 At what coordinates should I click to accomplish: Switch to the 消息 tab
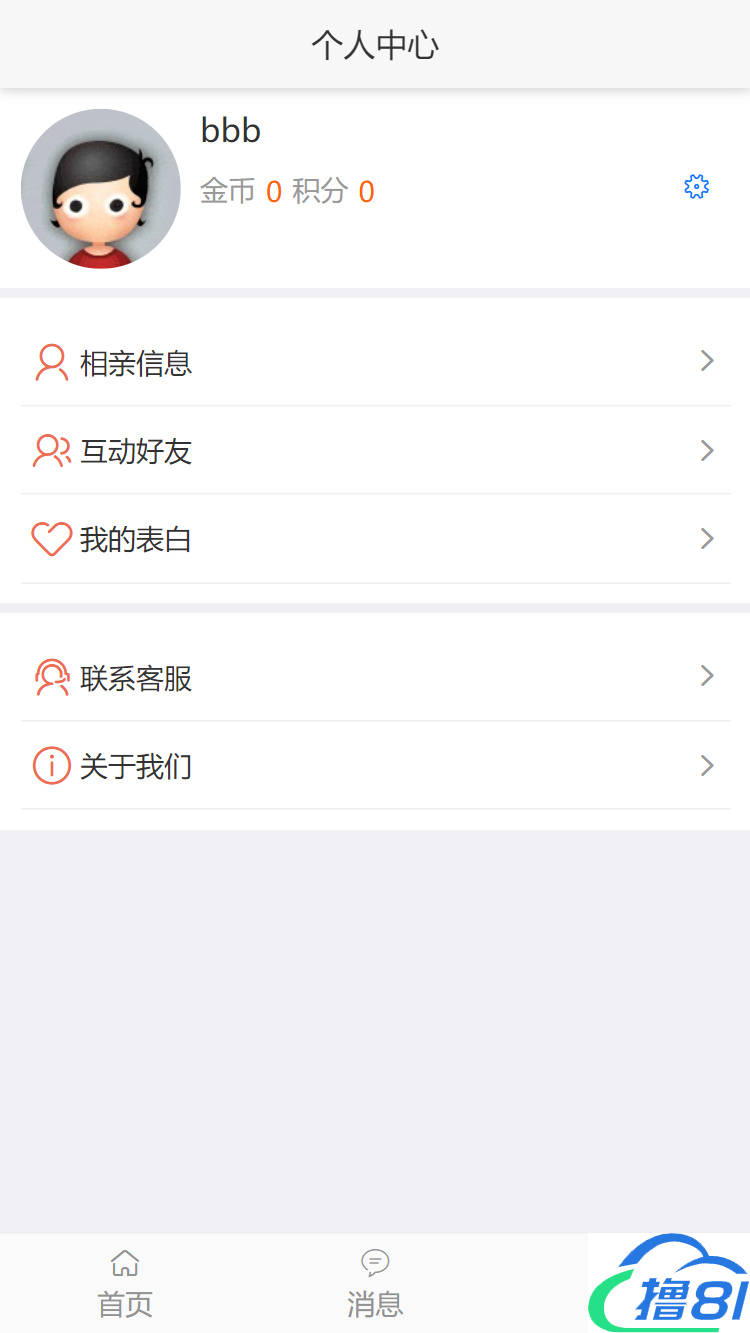(x=375, y=1283)
